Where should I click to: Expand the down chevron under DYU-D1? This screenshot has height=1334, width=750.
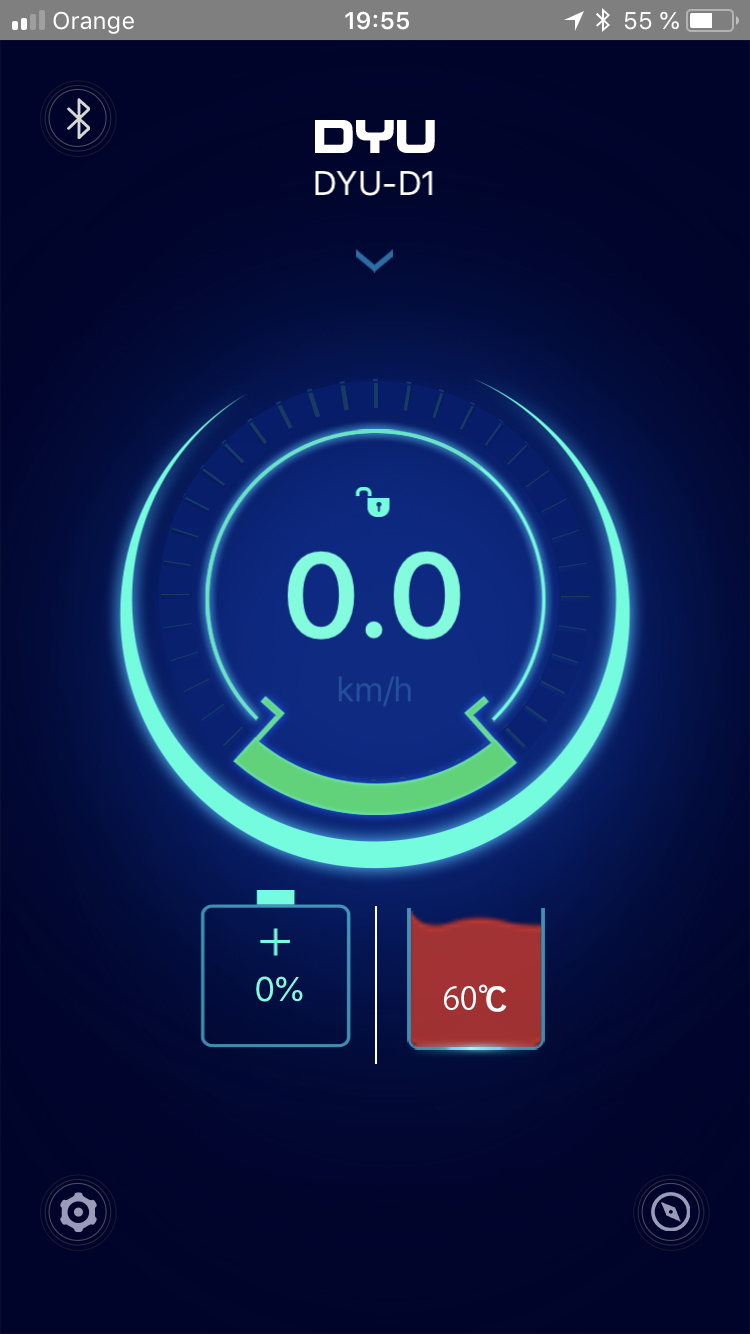pyautogui.click(x=374, y=260)
